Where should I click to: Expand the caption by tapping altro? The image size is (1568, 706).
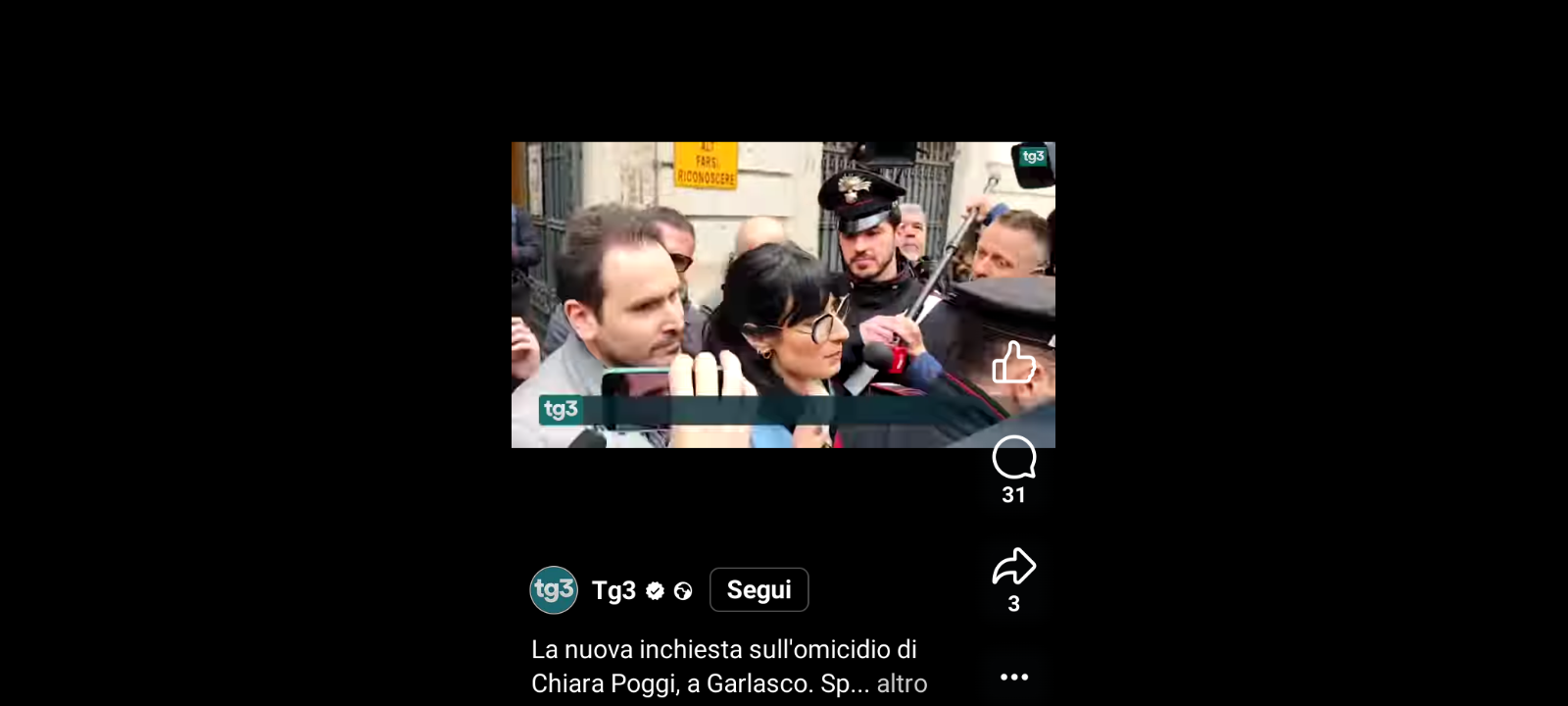coord(902,683)
